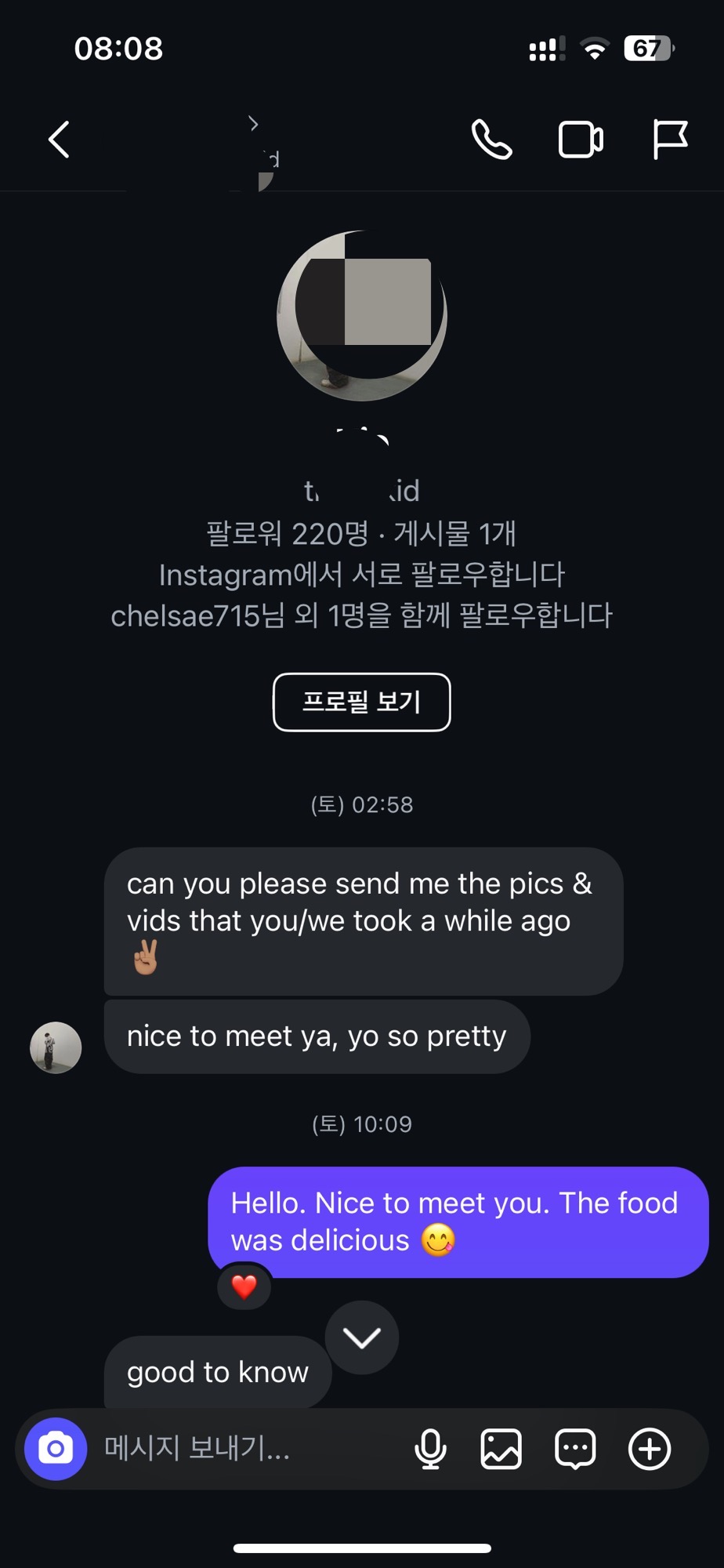Open the flag icon in header
The image size is (724, 1568).
point(670,140)
